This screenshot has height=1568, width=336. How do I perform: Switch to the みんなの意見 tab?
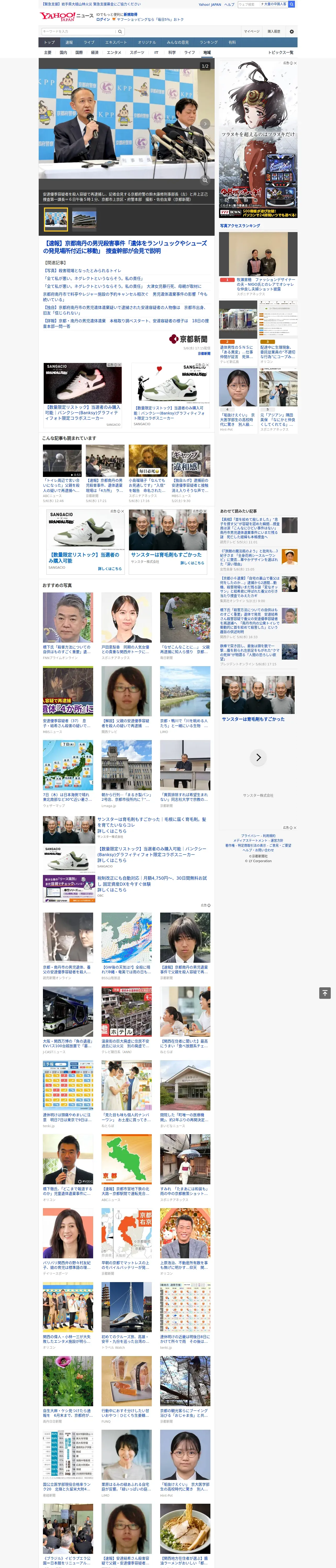[x=177, y=43]
